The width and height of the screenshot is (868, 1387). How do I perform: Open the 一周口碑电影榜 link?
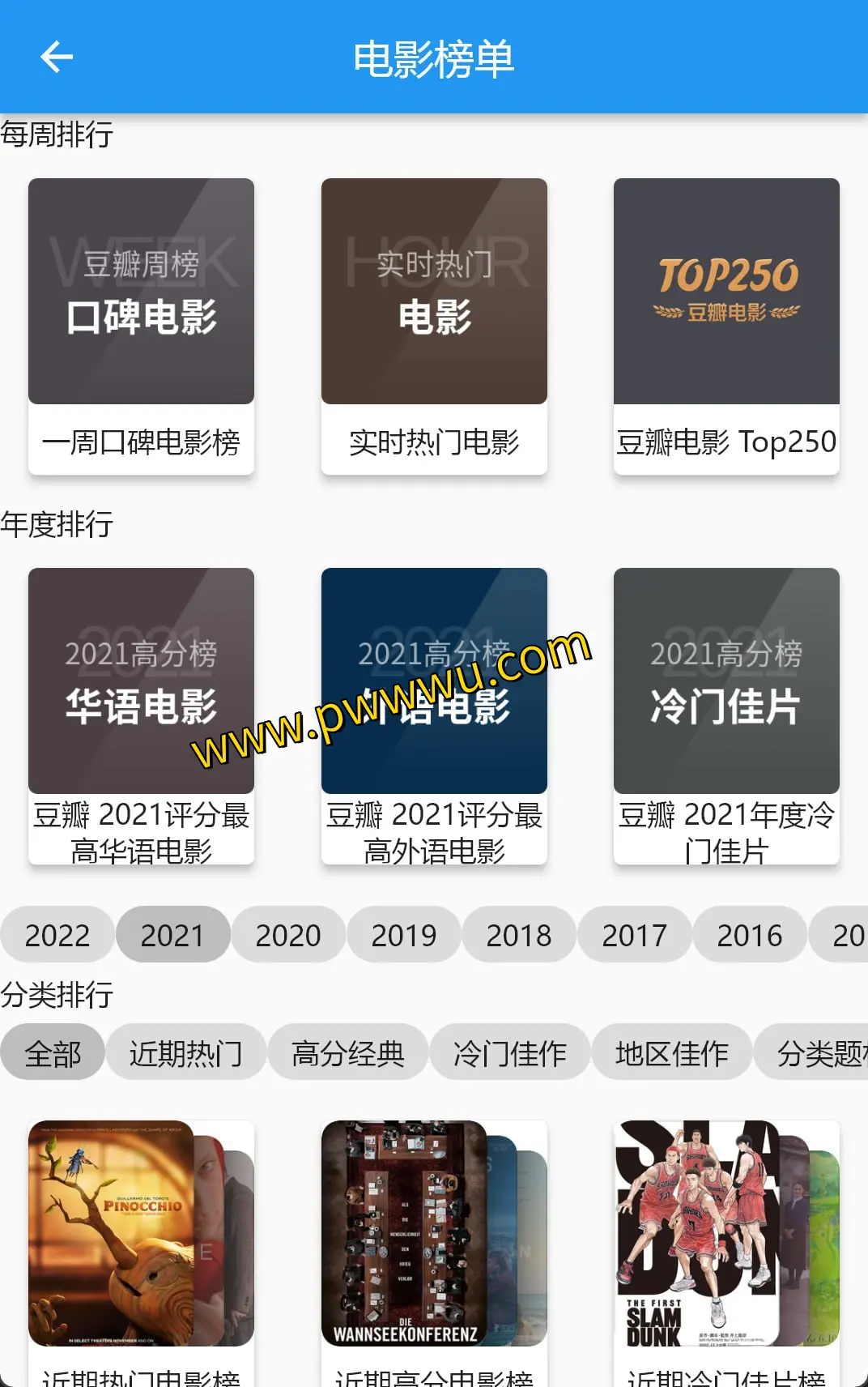140,442
